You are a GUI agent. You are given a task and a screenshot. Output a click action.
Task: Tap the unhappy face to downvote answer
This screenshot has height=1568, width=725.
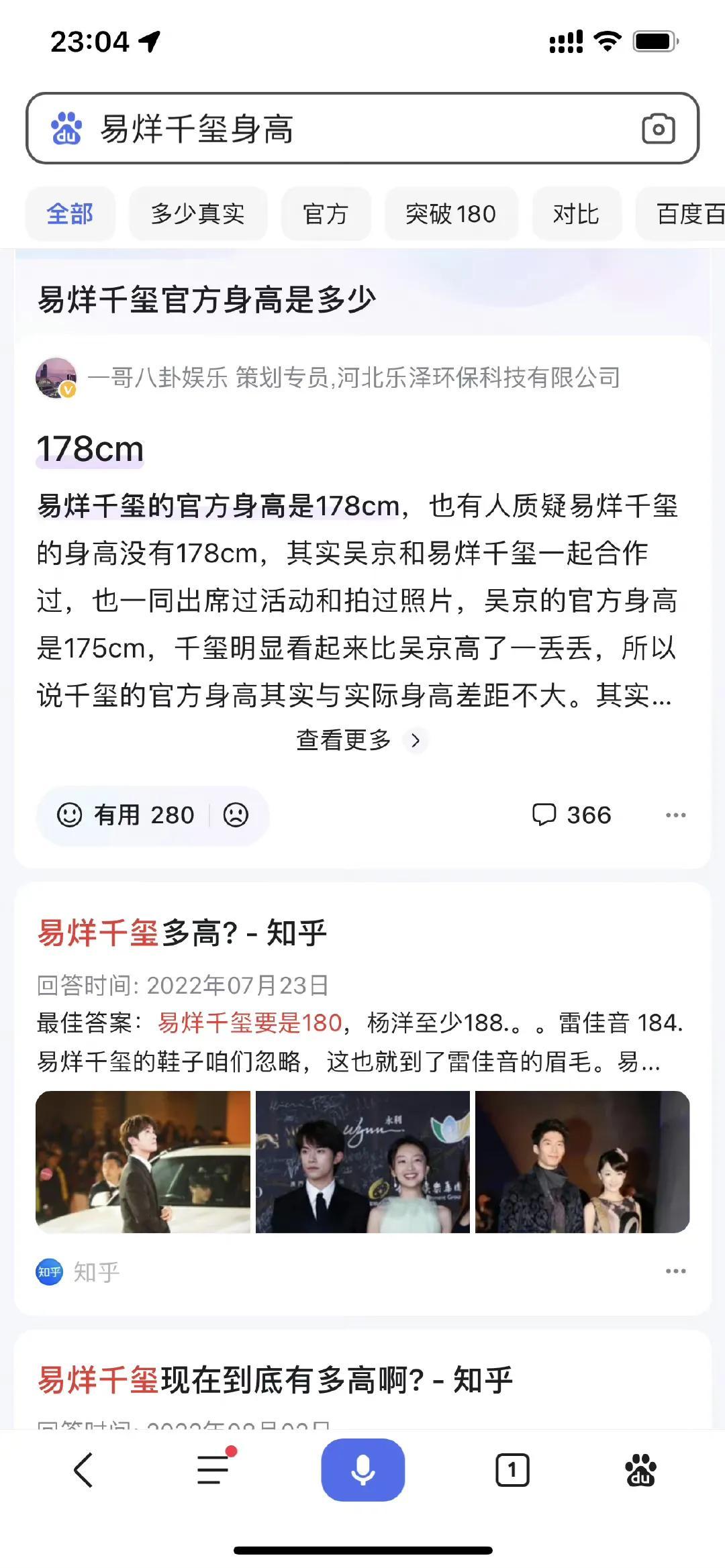click(x=236, y=815)
